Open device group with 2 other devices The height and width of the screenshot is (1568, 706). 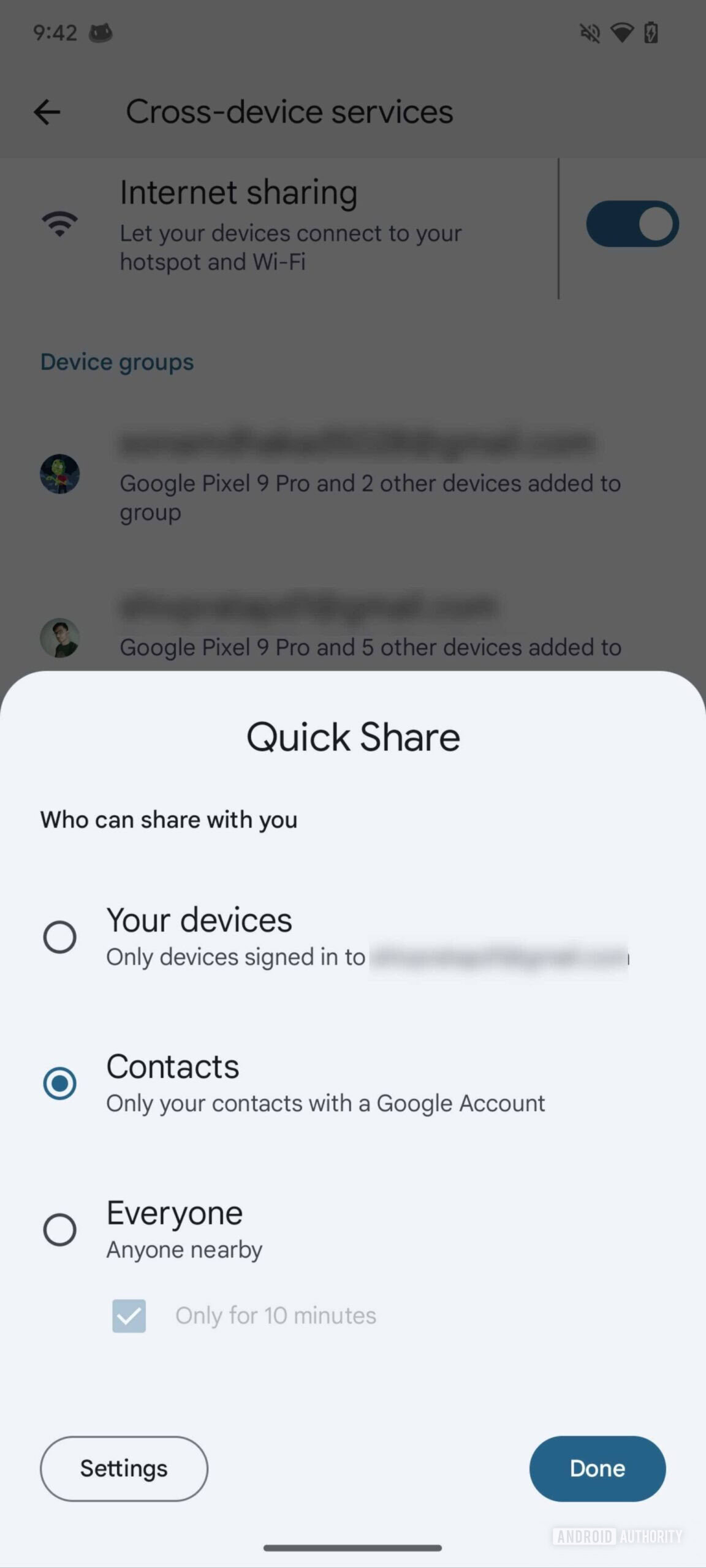(355, 478)
